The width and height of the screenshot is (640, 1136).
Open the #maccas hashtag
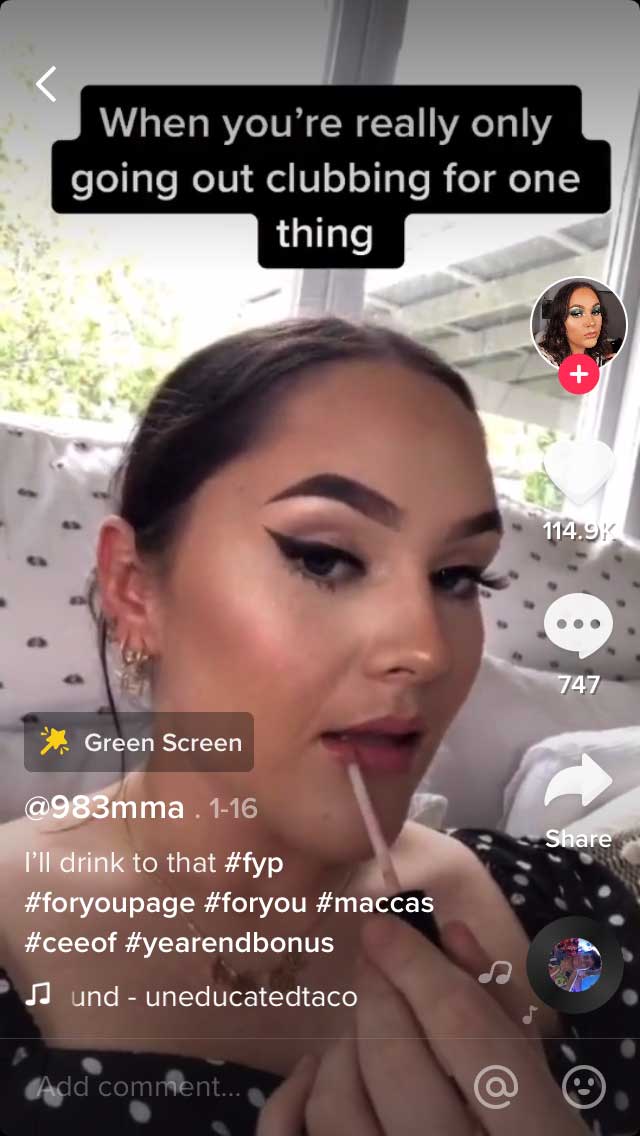click(375, 903)
